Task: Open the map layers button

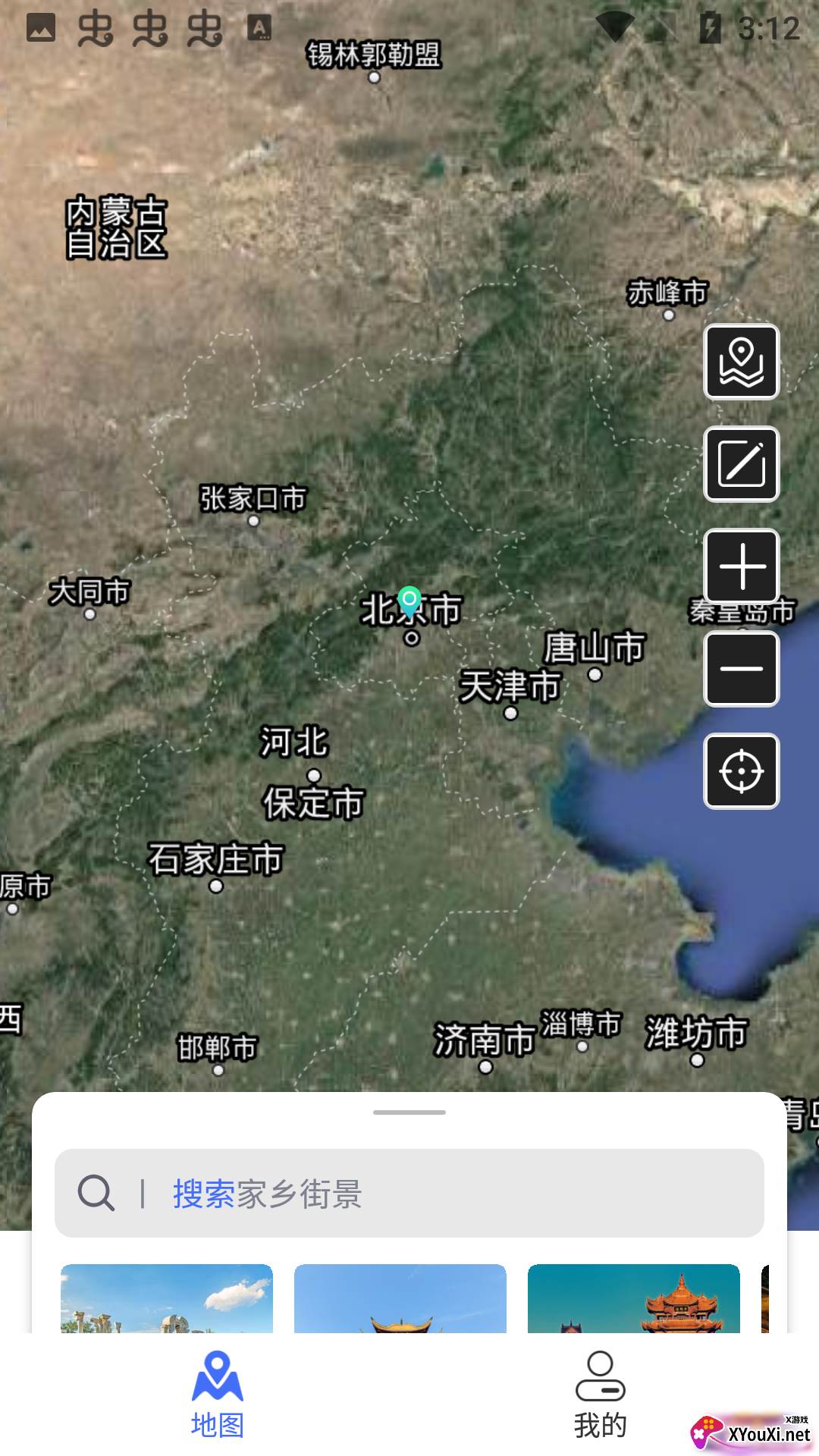Action: point(742,362)
